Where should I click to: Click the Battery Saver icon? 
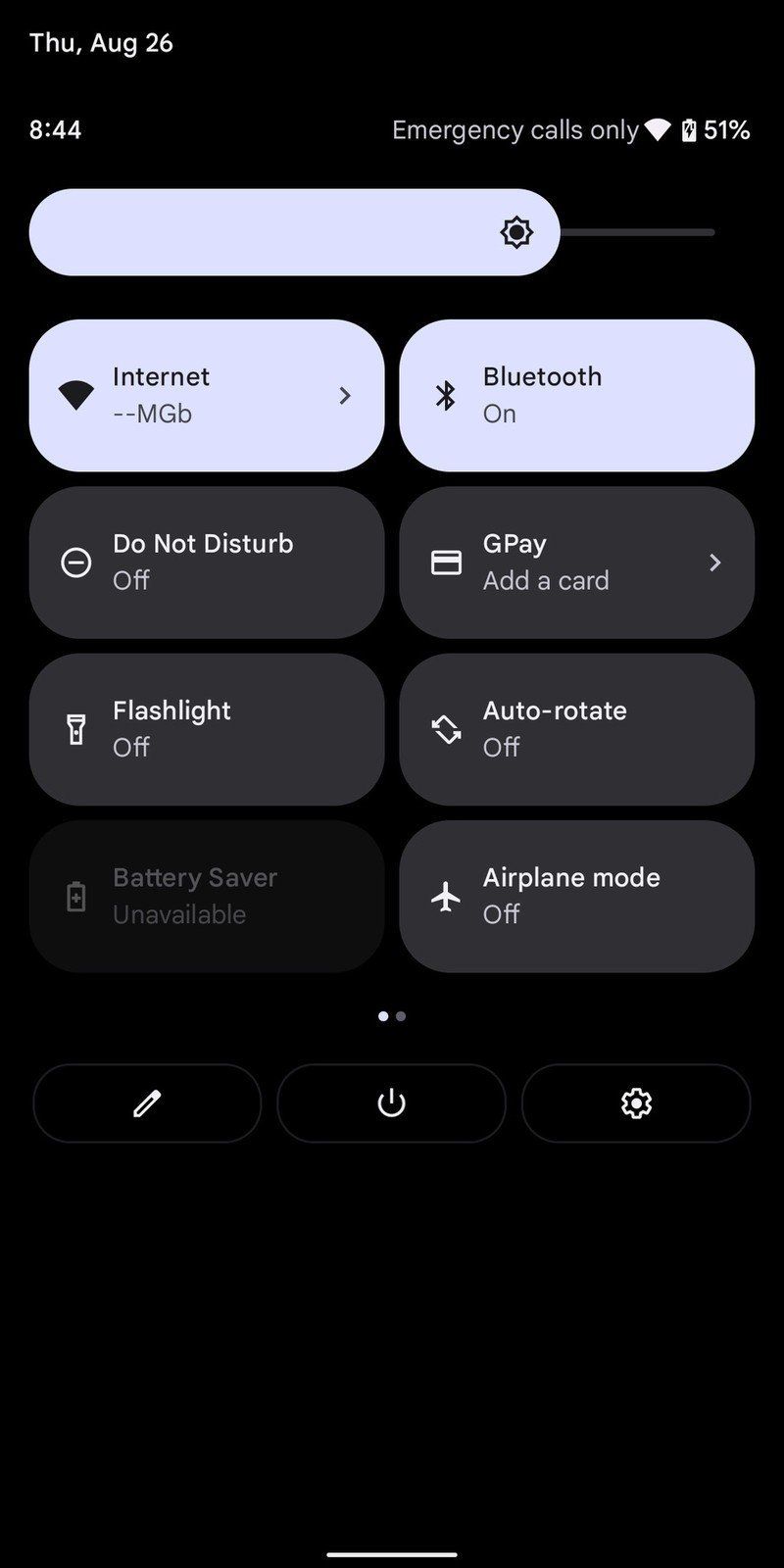coord(76,896)
